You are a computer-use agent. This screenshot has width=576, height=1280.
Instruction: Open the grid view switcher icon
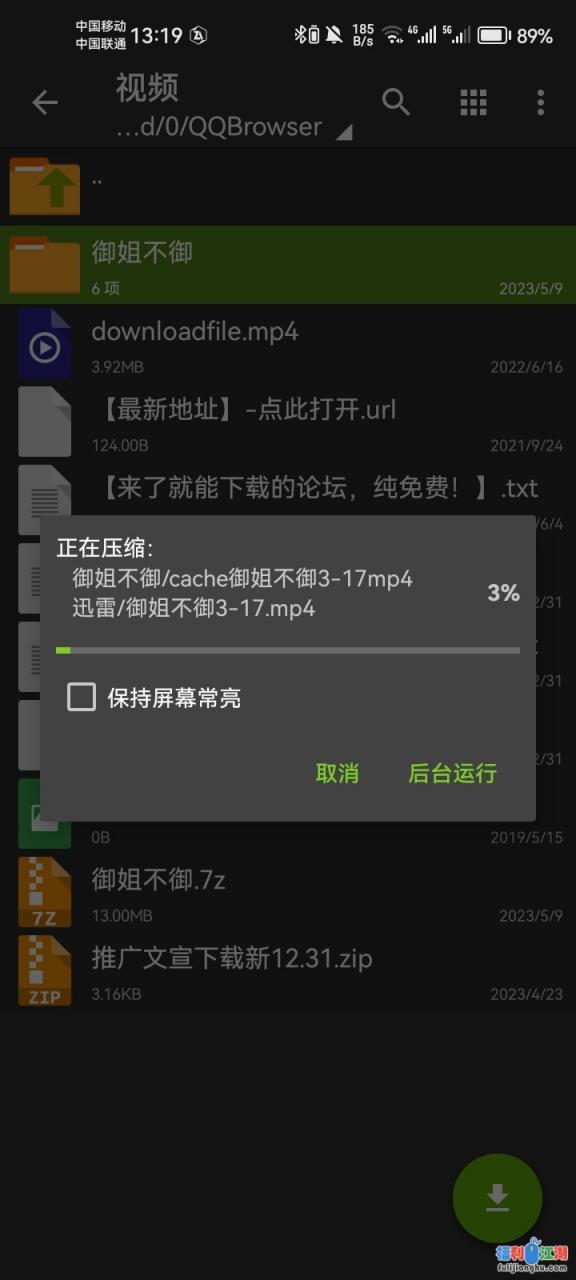pos(473,102)
